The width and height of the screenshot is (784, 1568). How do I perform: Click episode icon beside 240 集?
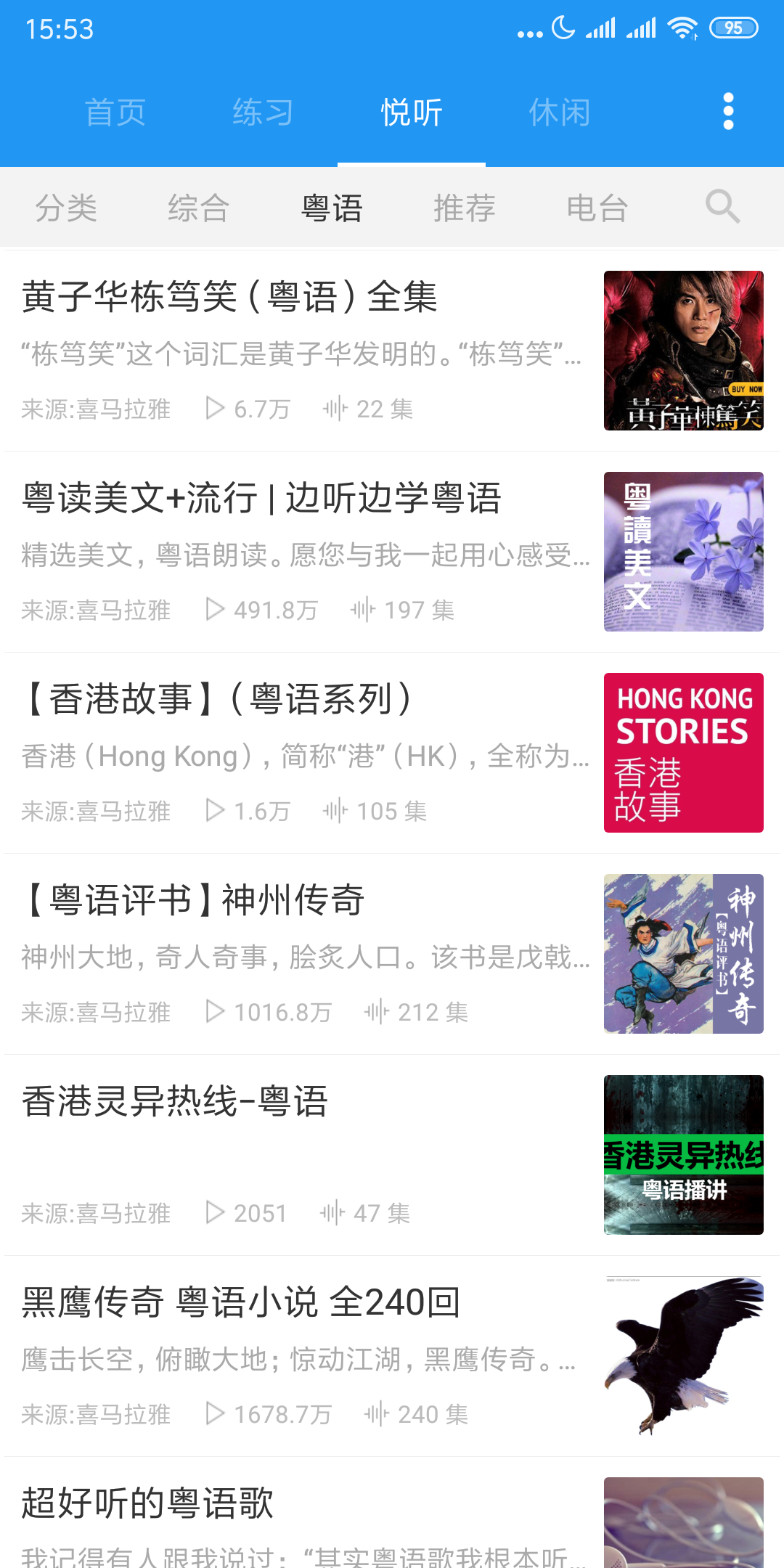(x=376, y=1414)
